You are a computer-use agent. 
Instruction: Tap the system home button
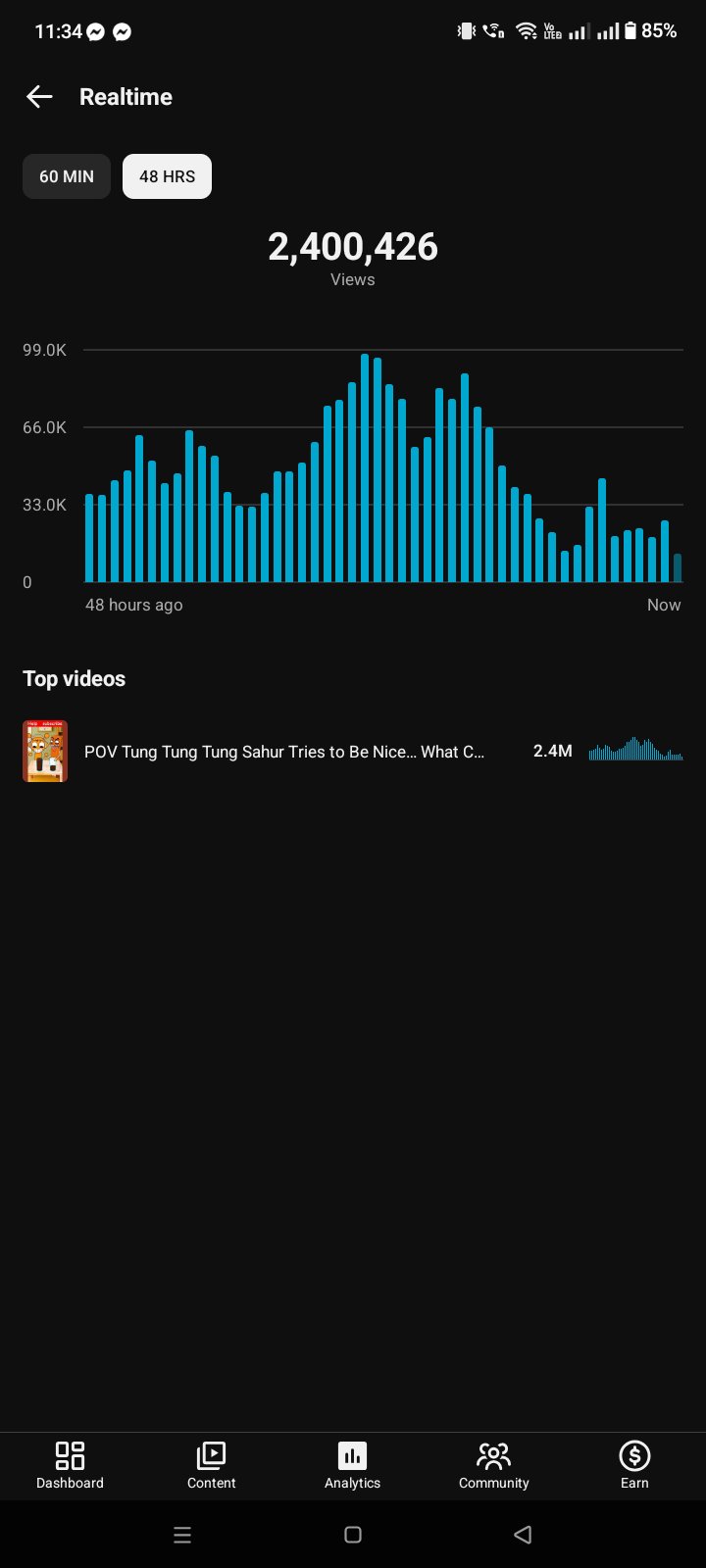[x=353, y=1535]
